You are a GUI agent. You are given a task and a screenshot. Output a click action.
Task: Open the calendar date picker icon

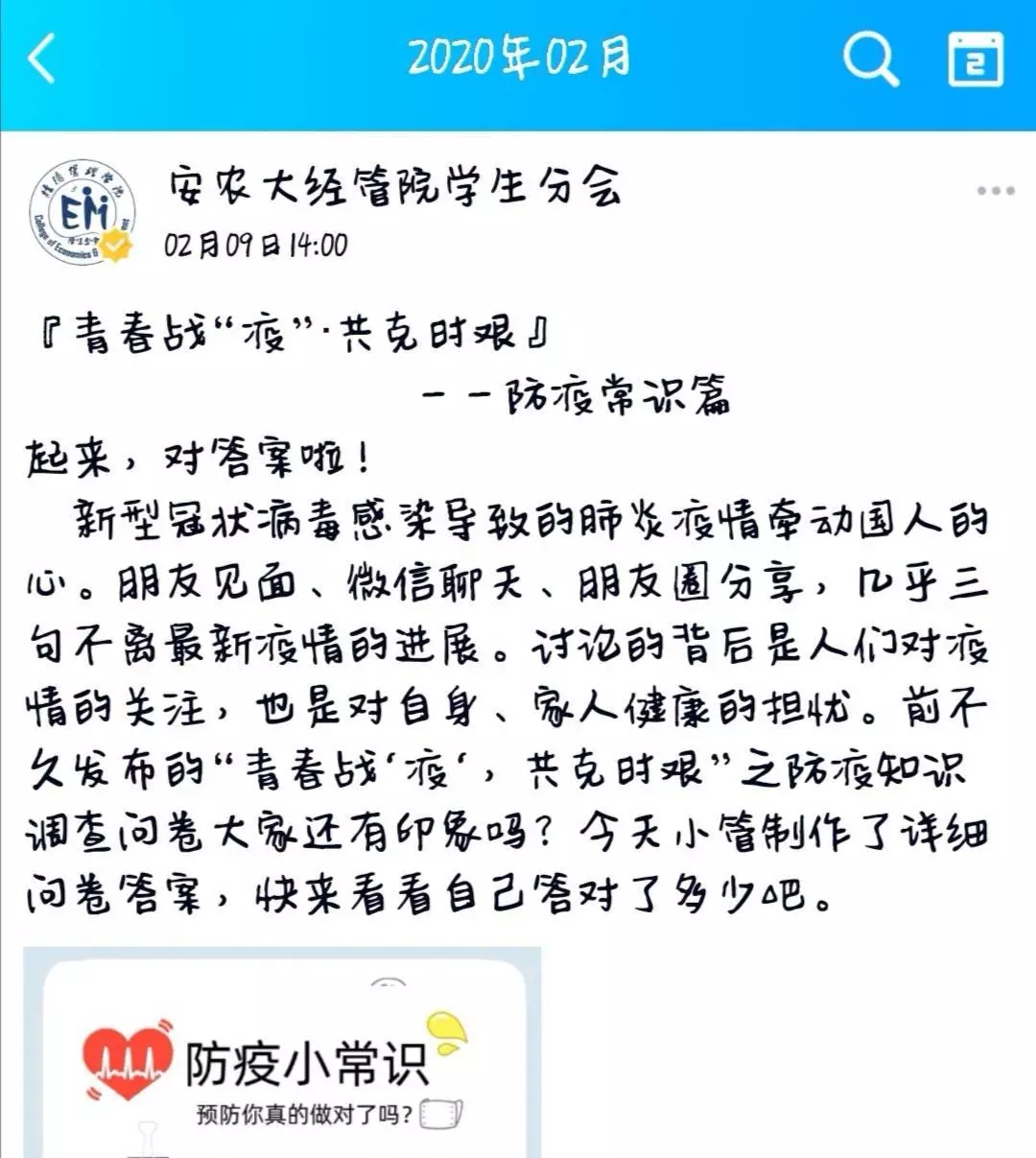975,59
